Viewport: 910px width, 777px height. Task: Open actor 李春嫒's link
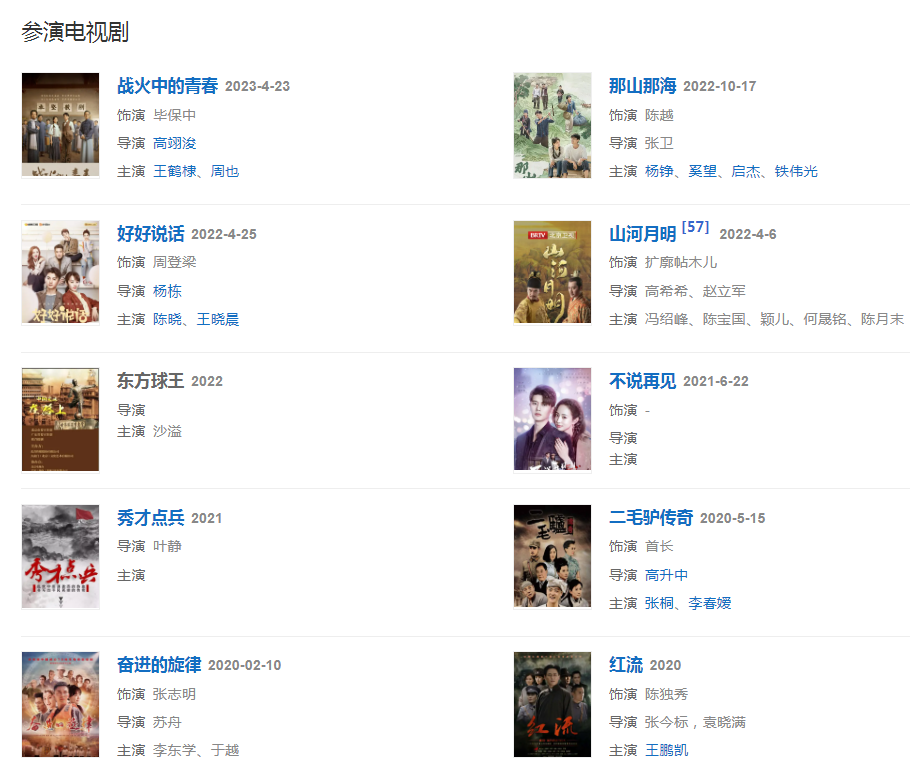point(709,603)
